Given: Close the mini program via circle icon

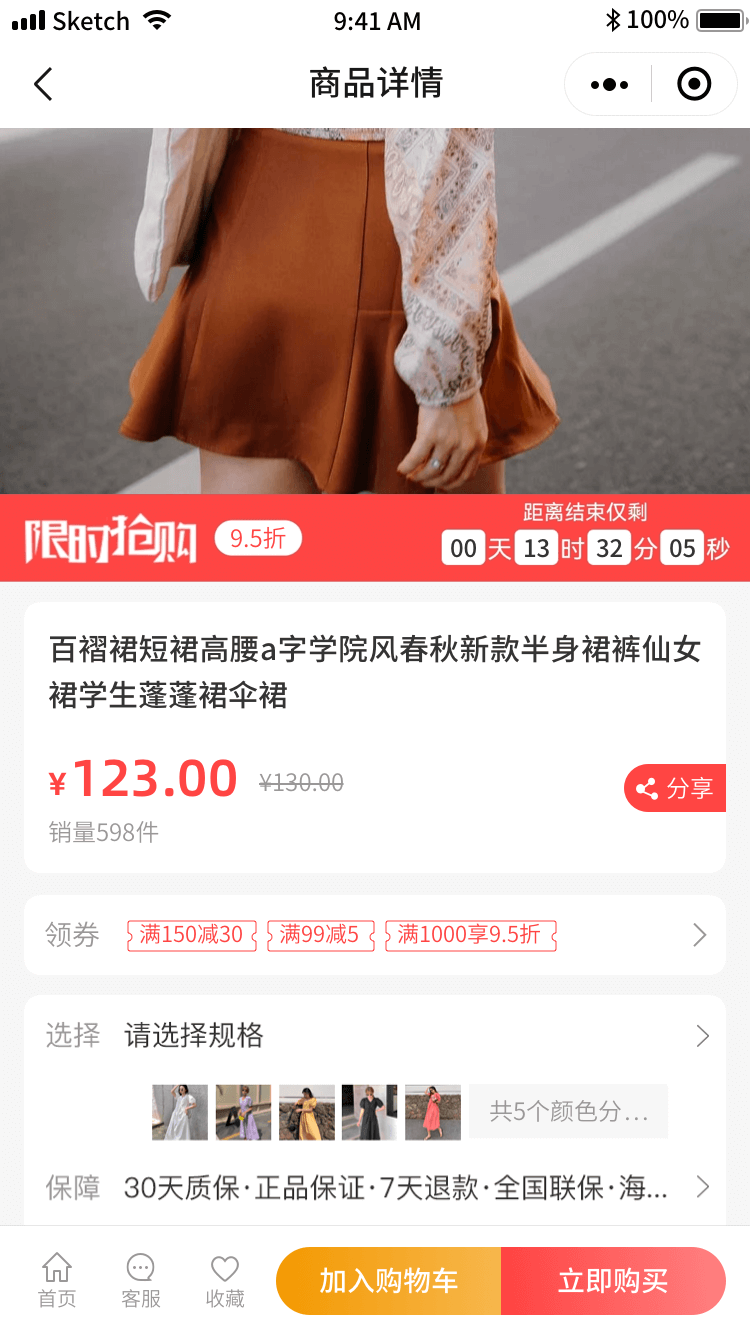Looking at the screenshot, I should coord(694,84).
